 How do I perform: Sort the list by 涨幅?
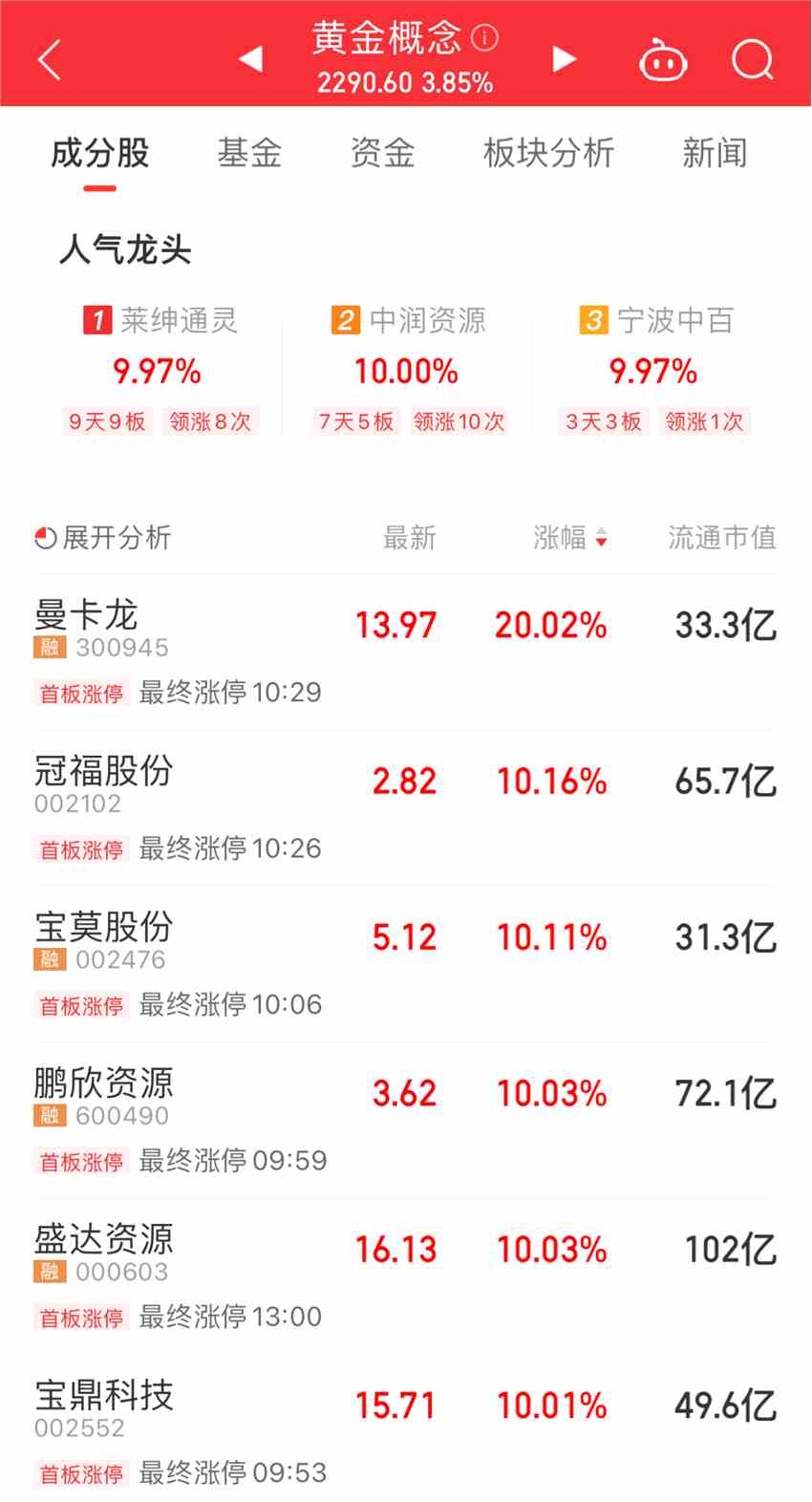(569, 538)
